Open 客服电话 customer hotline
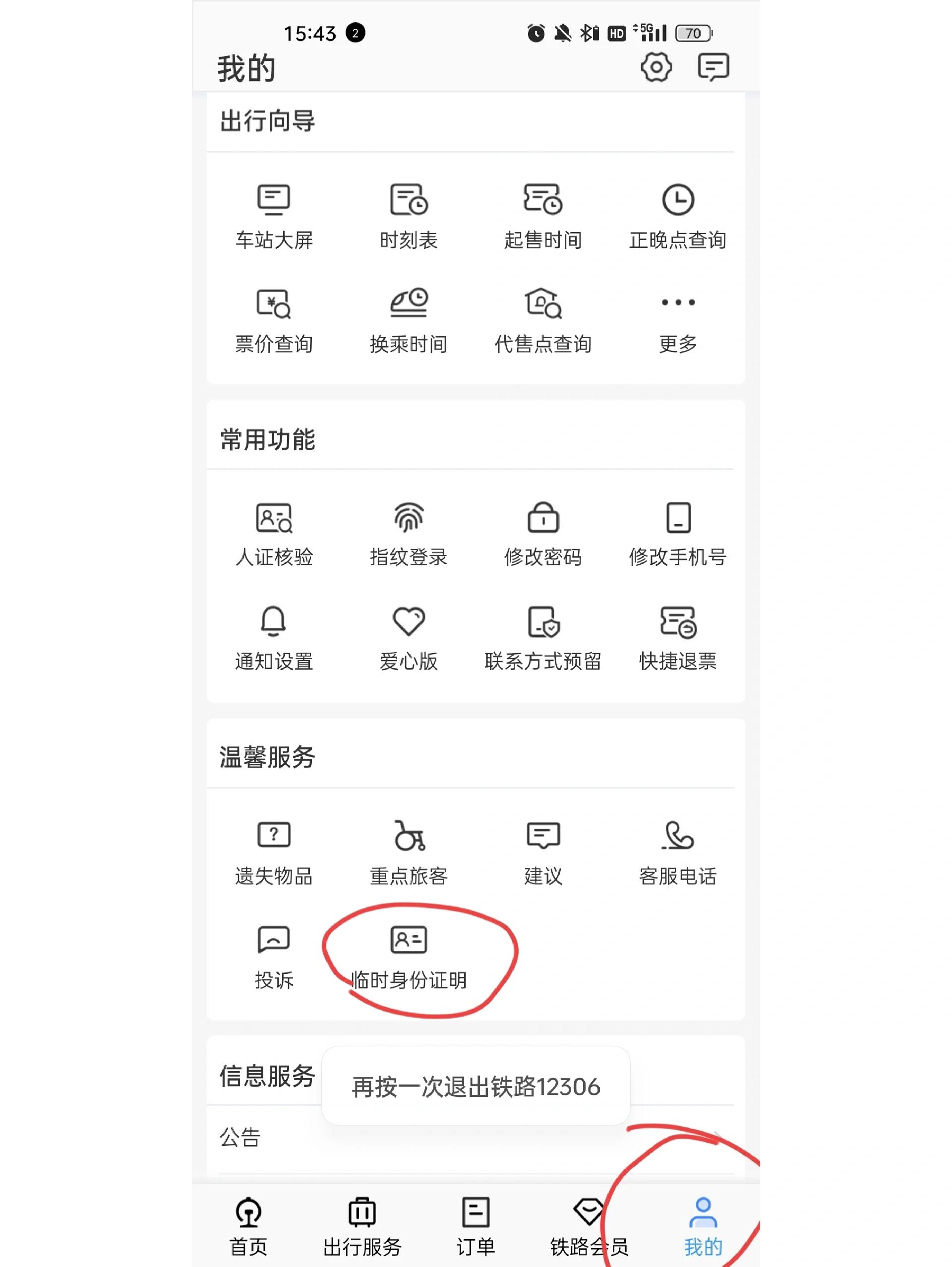Viewport: 952px width, 1267px height. pyautogui.click(x=678, y=852)
